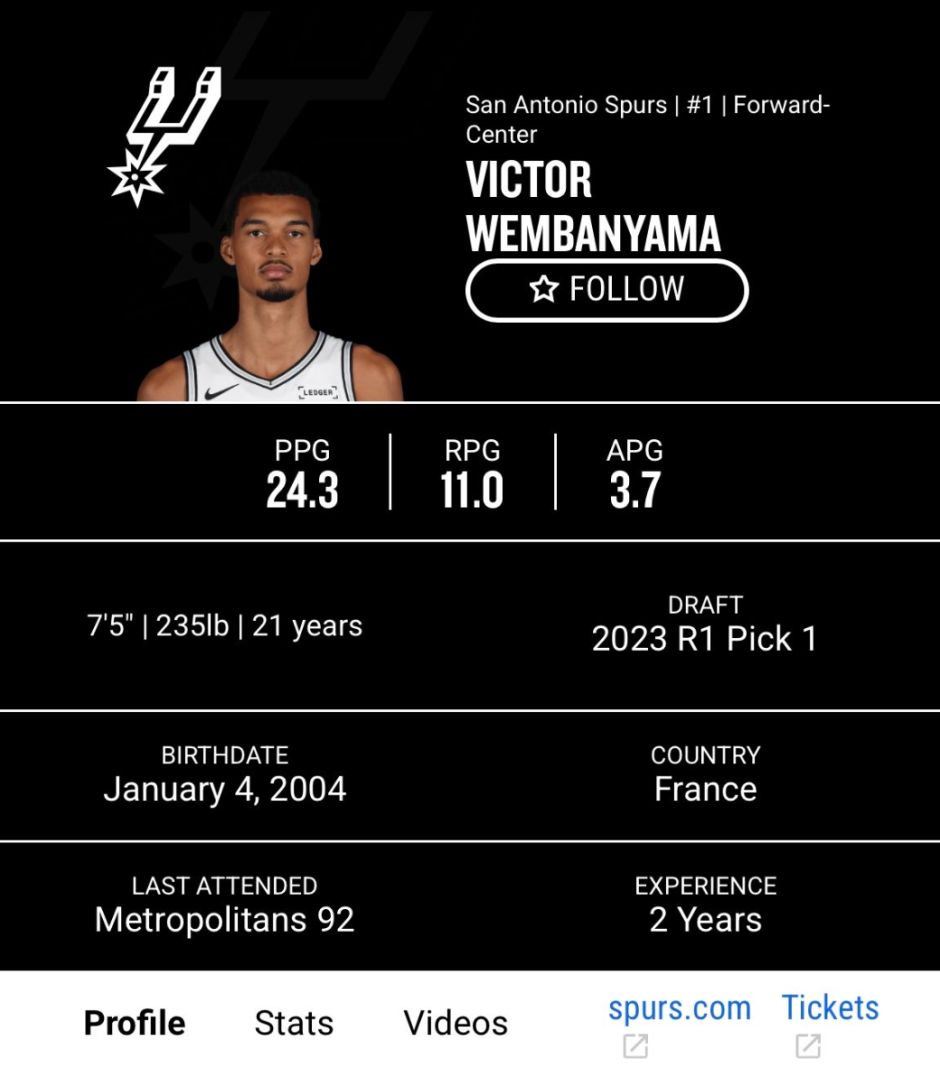940x1069 pixels.
Task: Select the Profile tab
Action: click(134, 1023)
